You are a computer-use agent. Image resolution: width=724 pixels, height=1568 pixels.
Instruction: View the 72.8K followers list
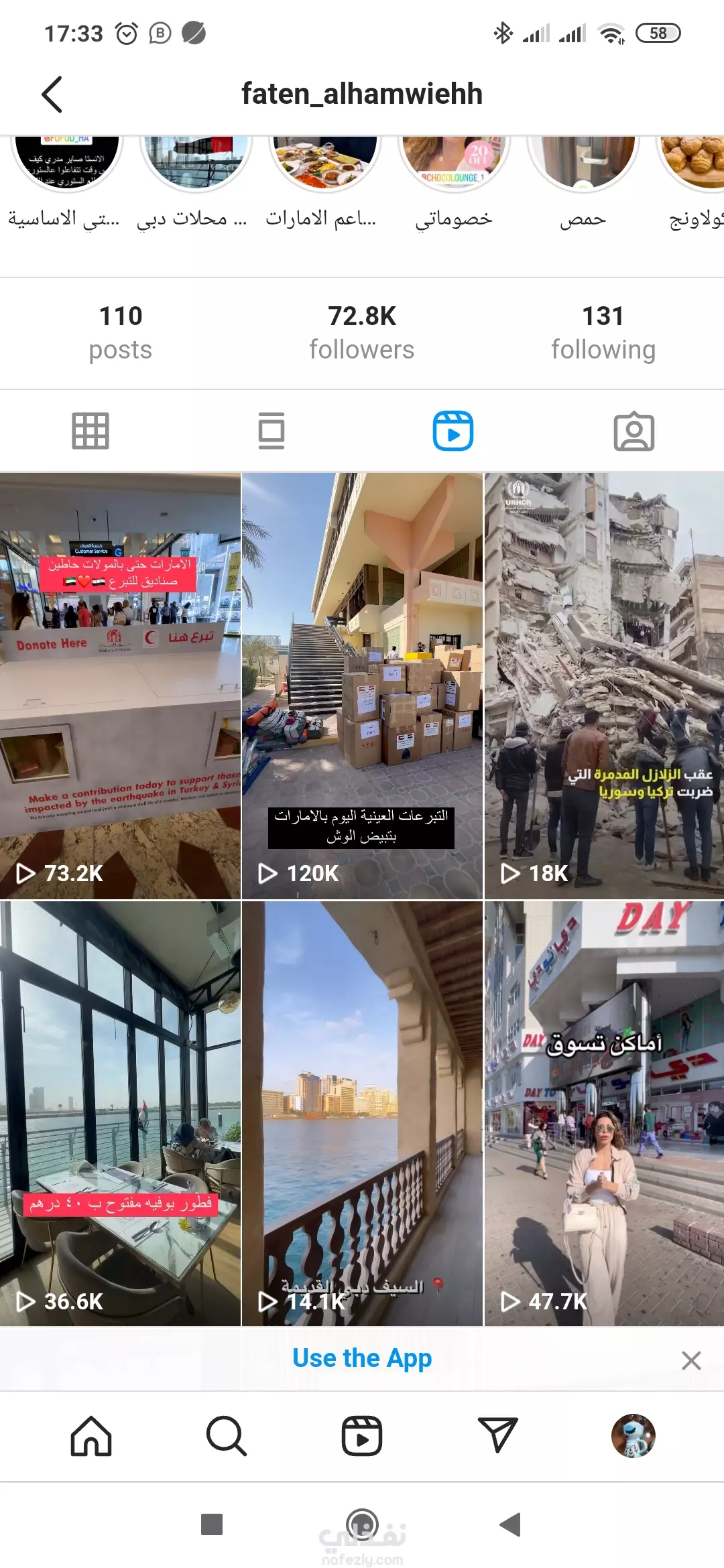coord(362,332)
